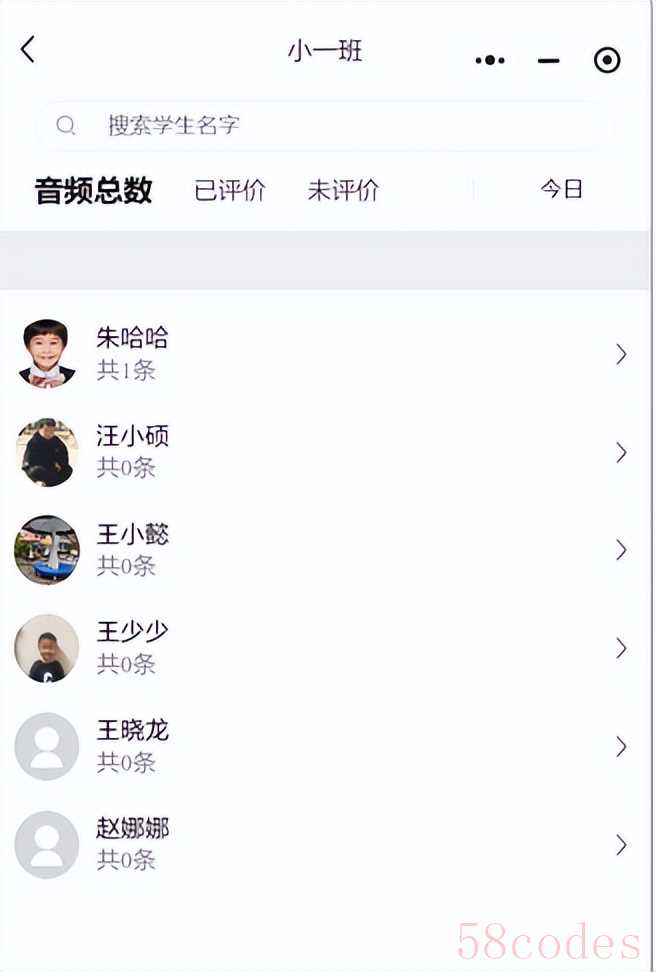
Task: Open the mini program more-options menu
Action: (x=490, y=60)
